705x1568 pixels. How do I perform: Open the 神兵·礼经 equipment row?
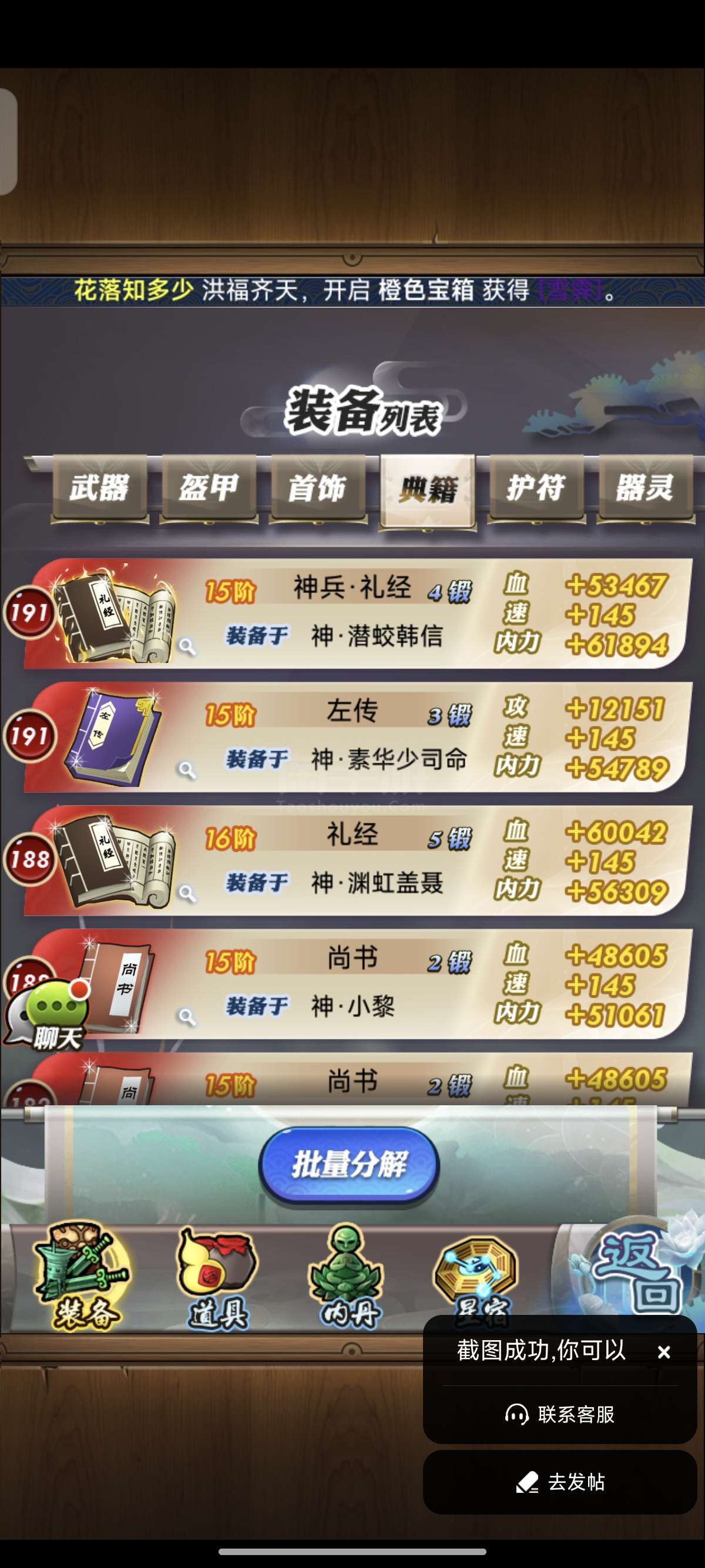[x=358, y=614]
